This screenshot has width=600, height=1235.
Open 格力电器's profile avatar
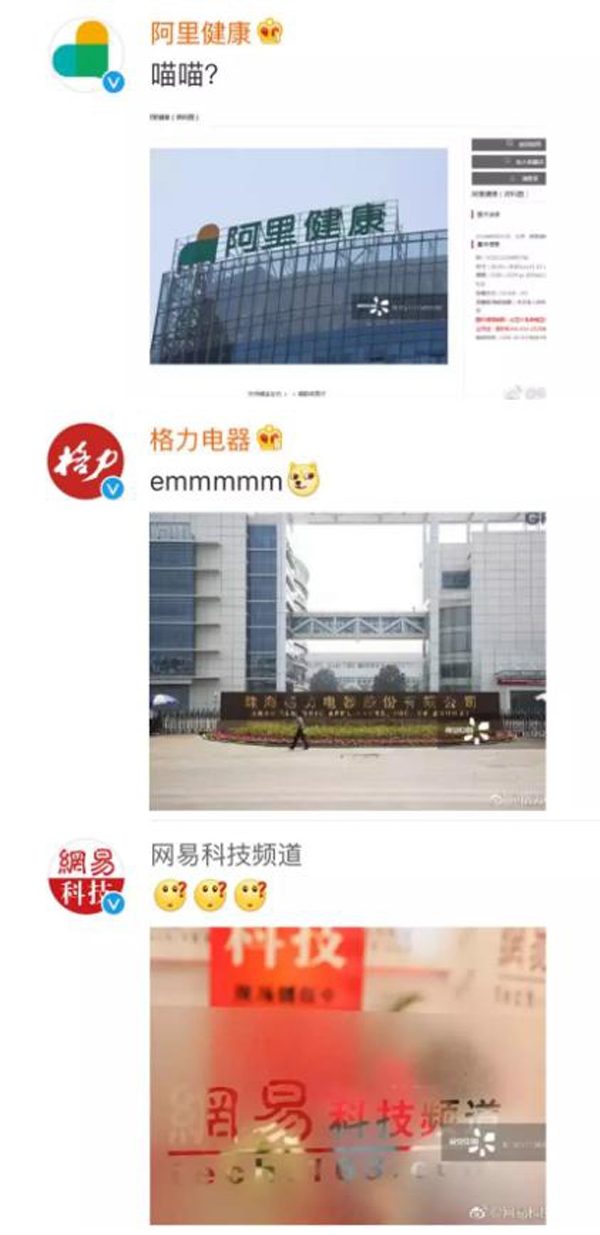pyautogui.click(x=87, y=463)
